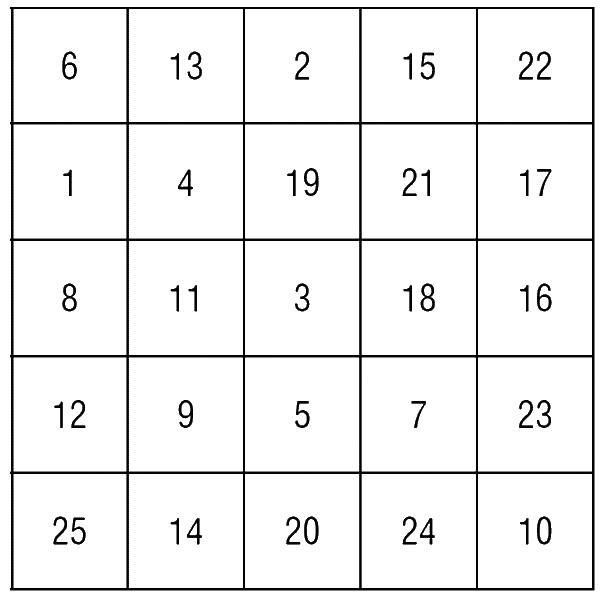This screenshot has height=596, width=600.
Task: Select the cell numbered 14
Action: coord(185,531)
